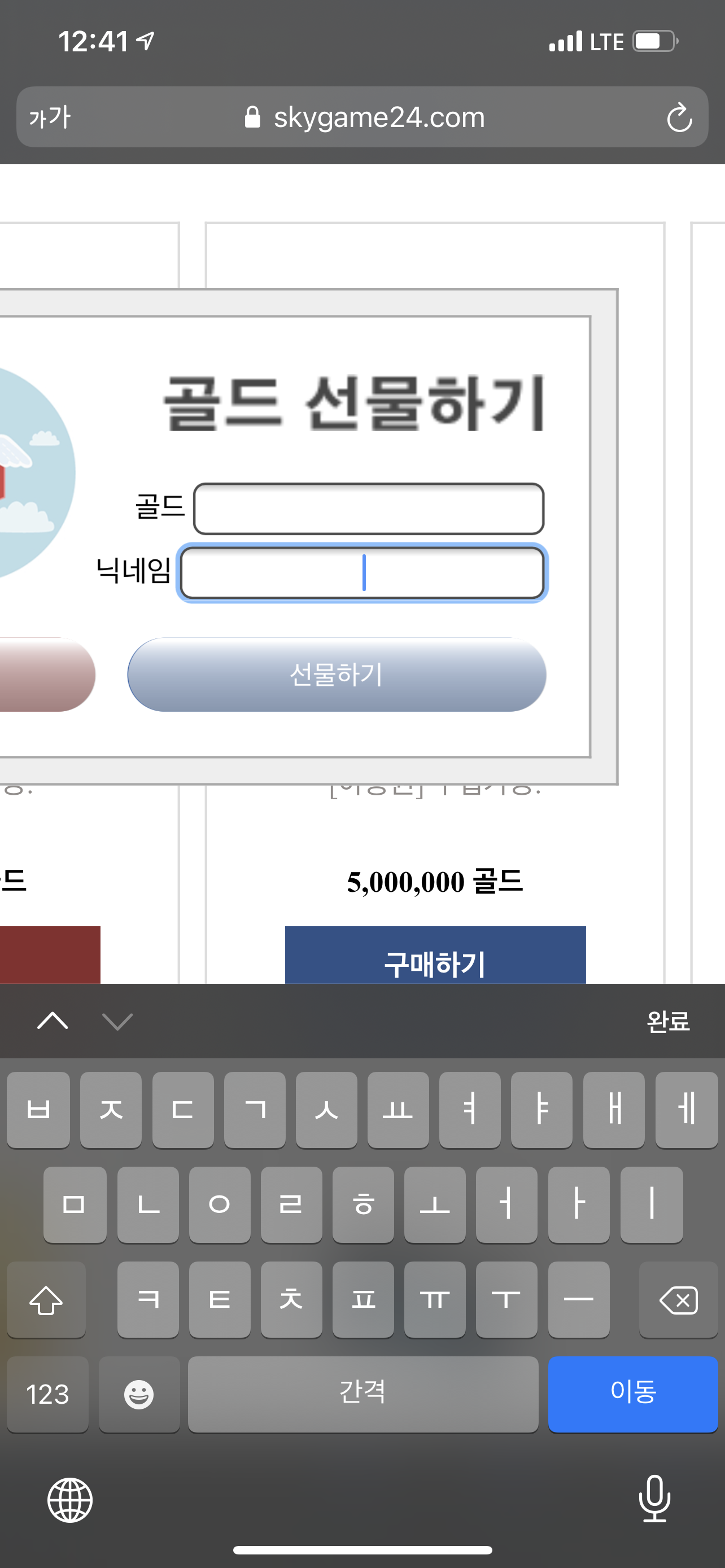This screenshot has width=725, height=1568.
Task: Tap skygame24.com in the address bar
Action: (379, 117)
